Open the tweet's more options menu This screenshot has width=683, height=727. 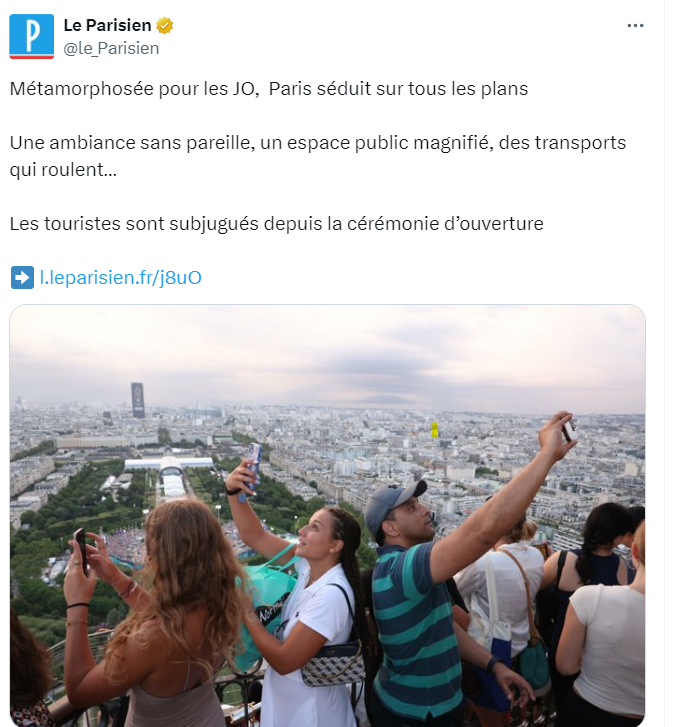click(x=635, y=26)
